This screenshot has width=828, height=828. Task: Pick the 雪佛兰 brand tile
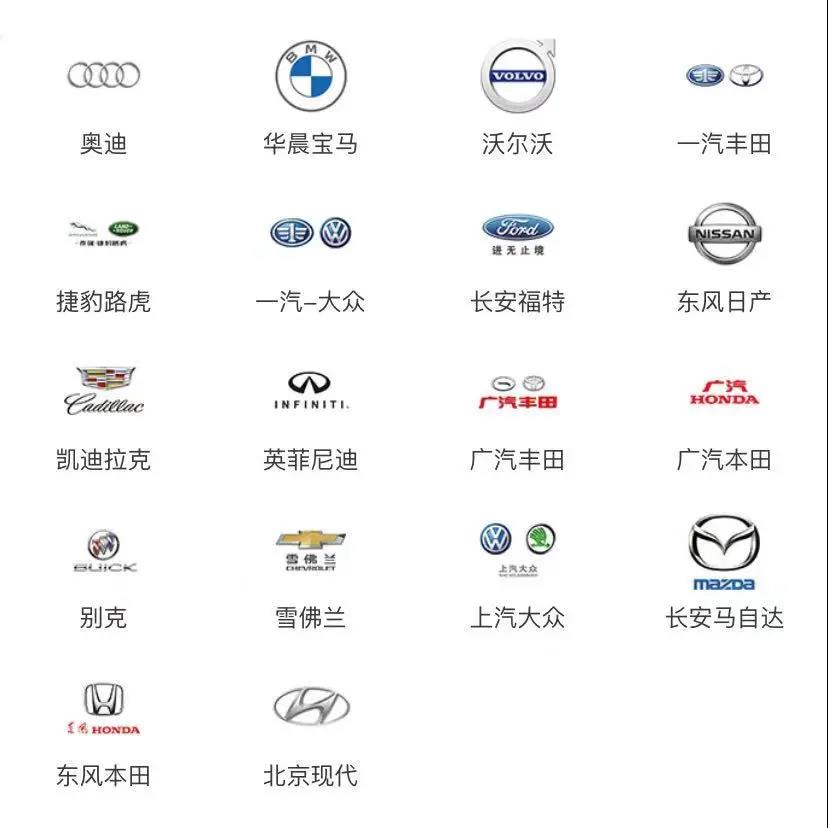point(310,550)
